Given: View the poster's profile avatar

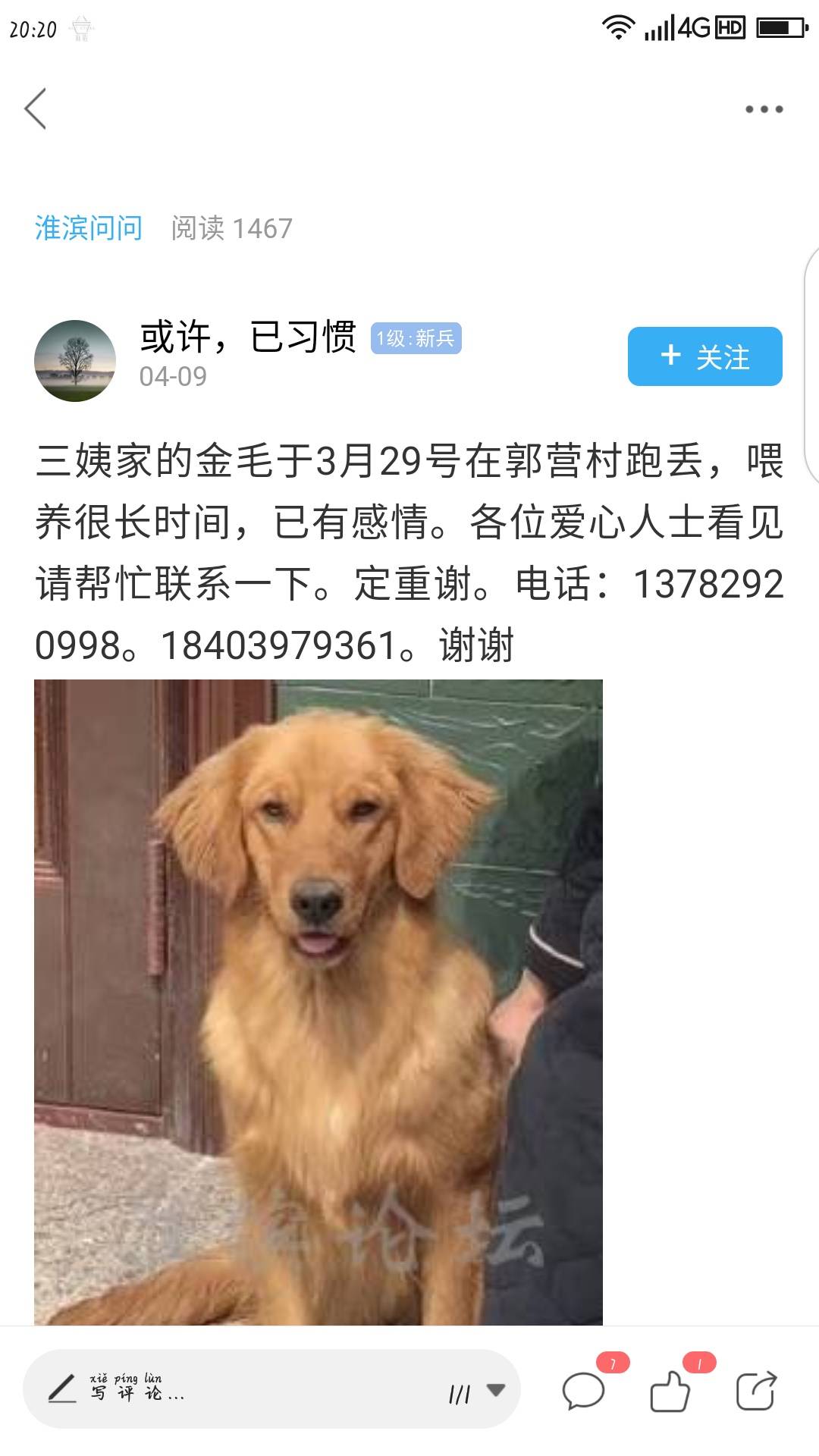Looking at the screenshot, I should 75,360.
